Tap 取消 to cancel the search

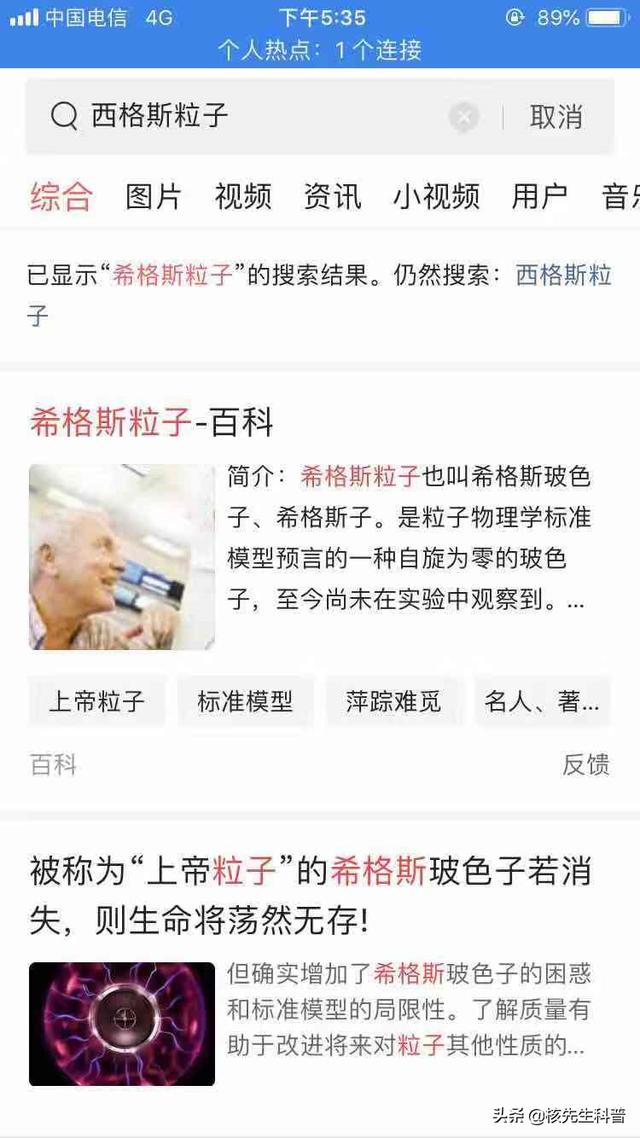tap(556, 117)
